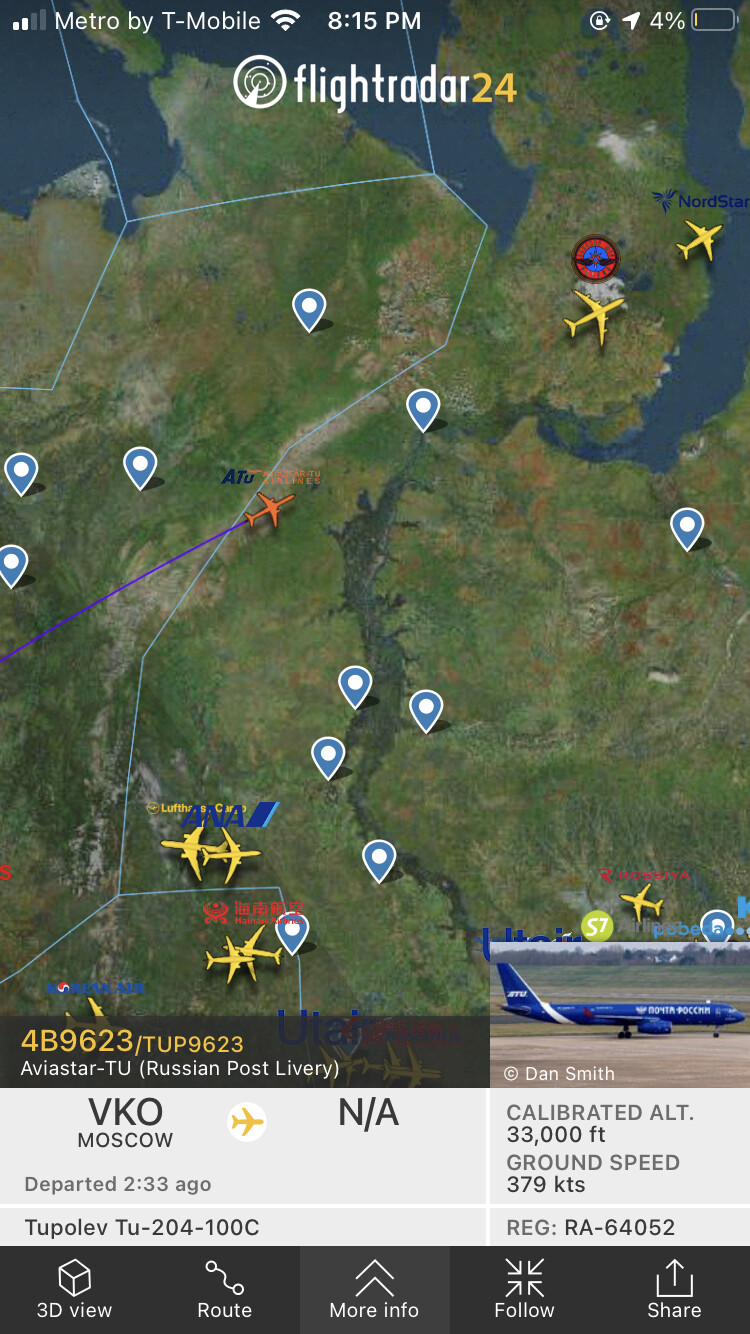This screenshot has width=750, height=1334.
Task: Select the NordStar plane on the map
Action: [699, 240]
